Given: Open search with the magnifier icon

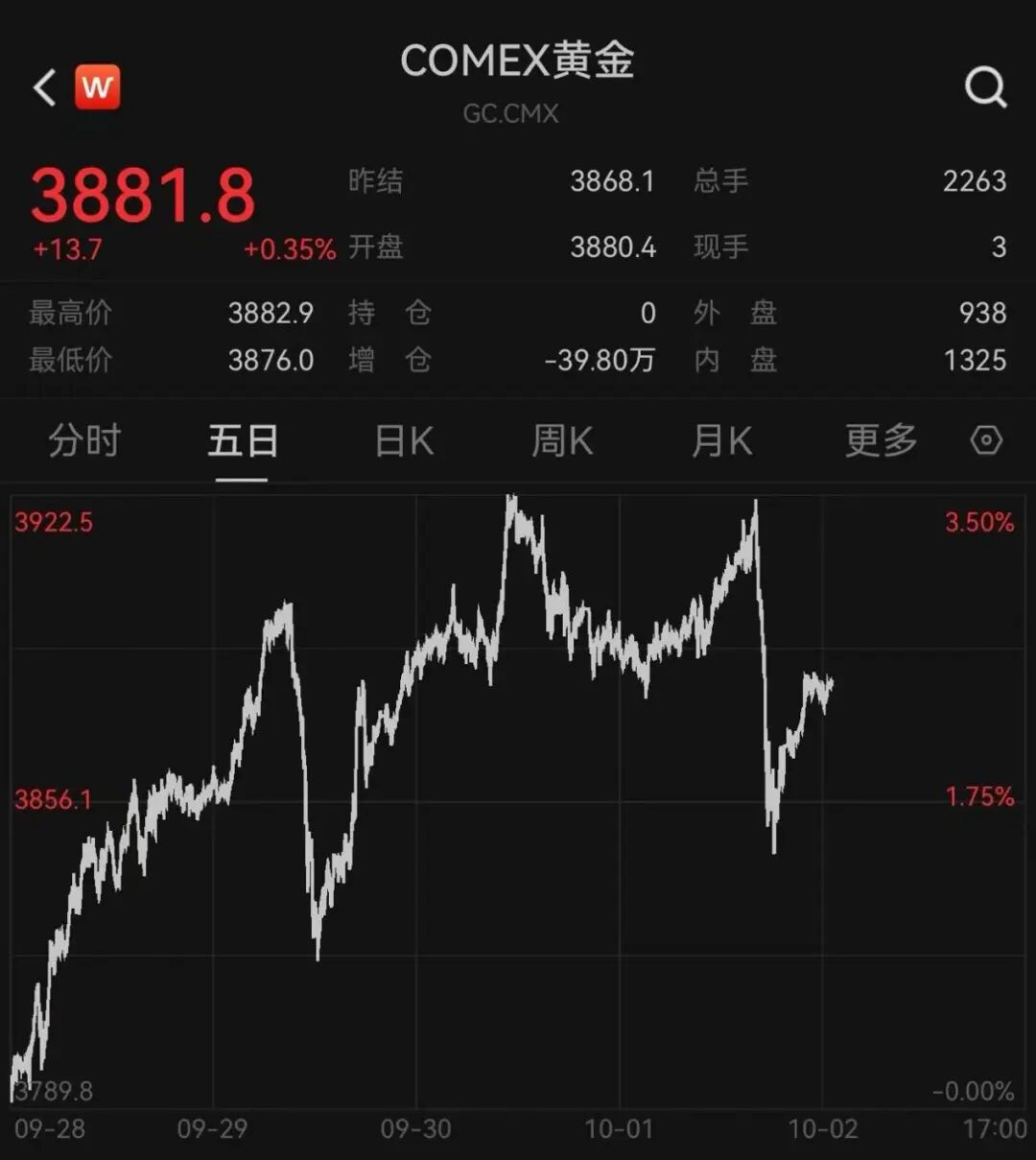Looking at the screenshot, I should (x=985, y=87).
